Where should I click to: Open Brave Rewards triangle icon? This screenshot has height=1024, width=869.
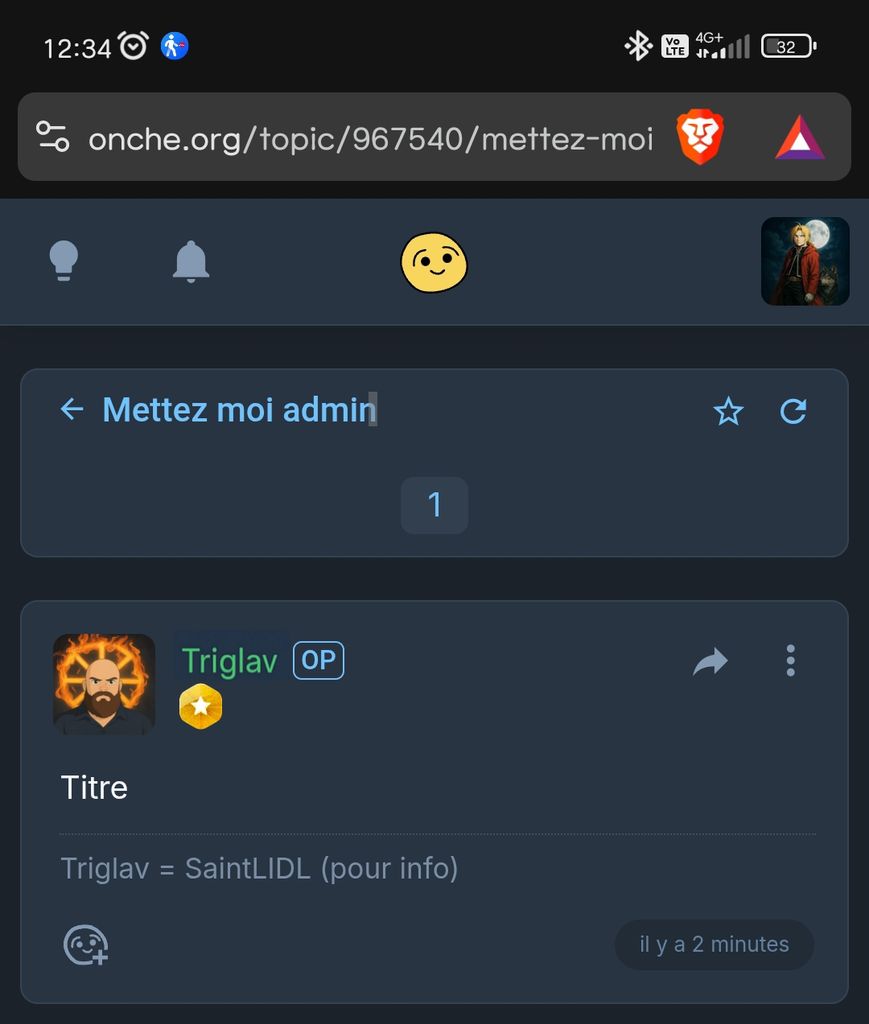click(800, 138)
